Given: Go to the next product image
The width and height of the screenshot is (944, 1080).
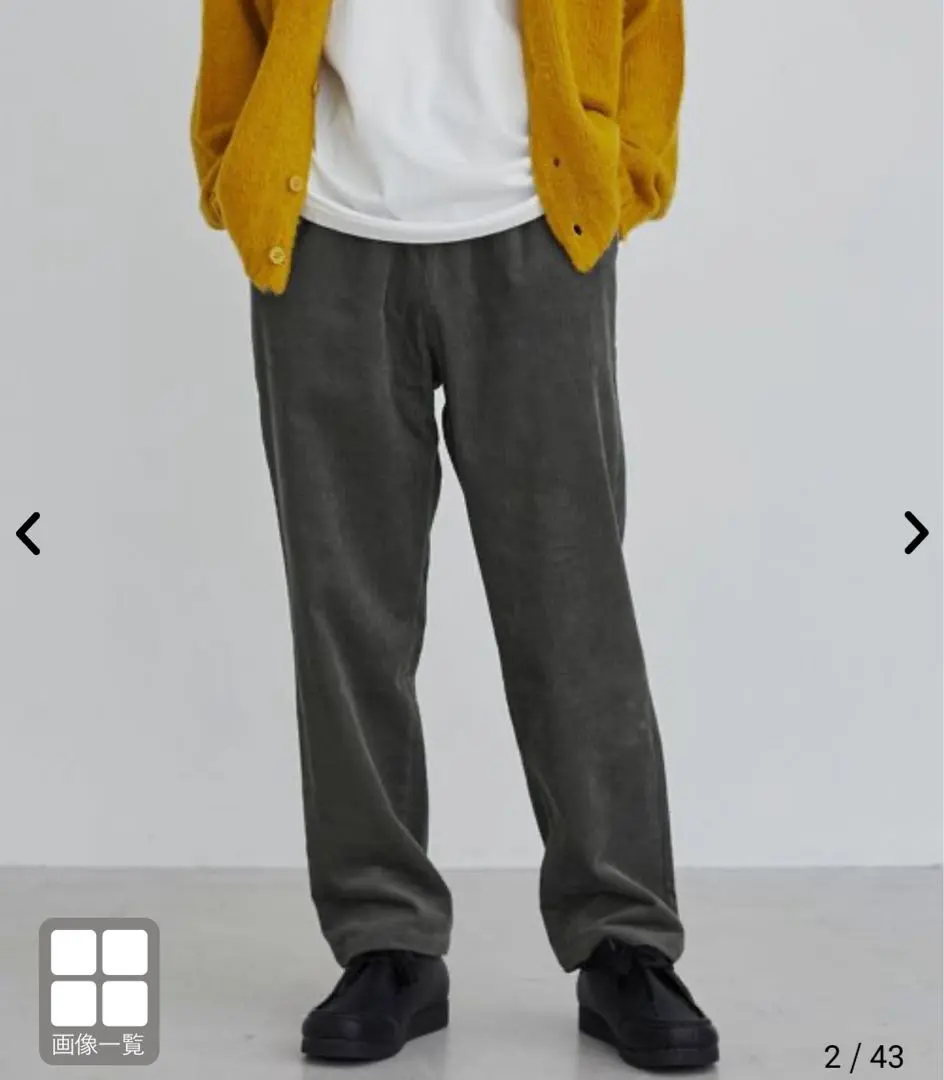Looking at the screenshot, I should [915, 532].
